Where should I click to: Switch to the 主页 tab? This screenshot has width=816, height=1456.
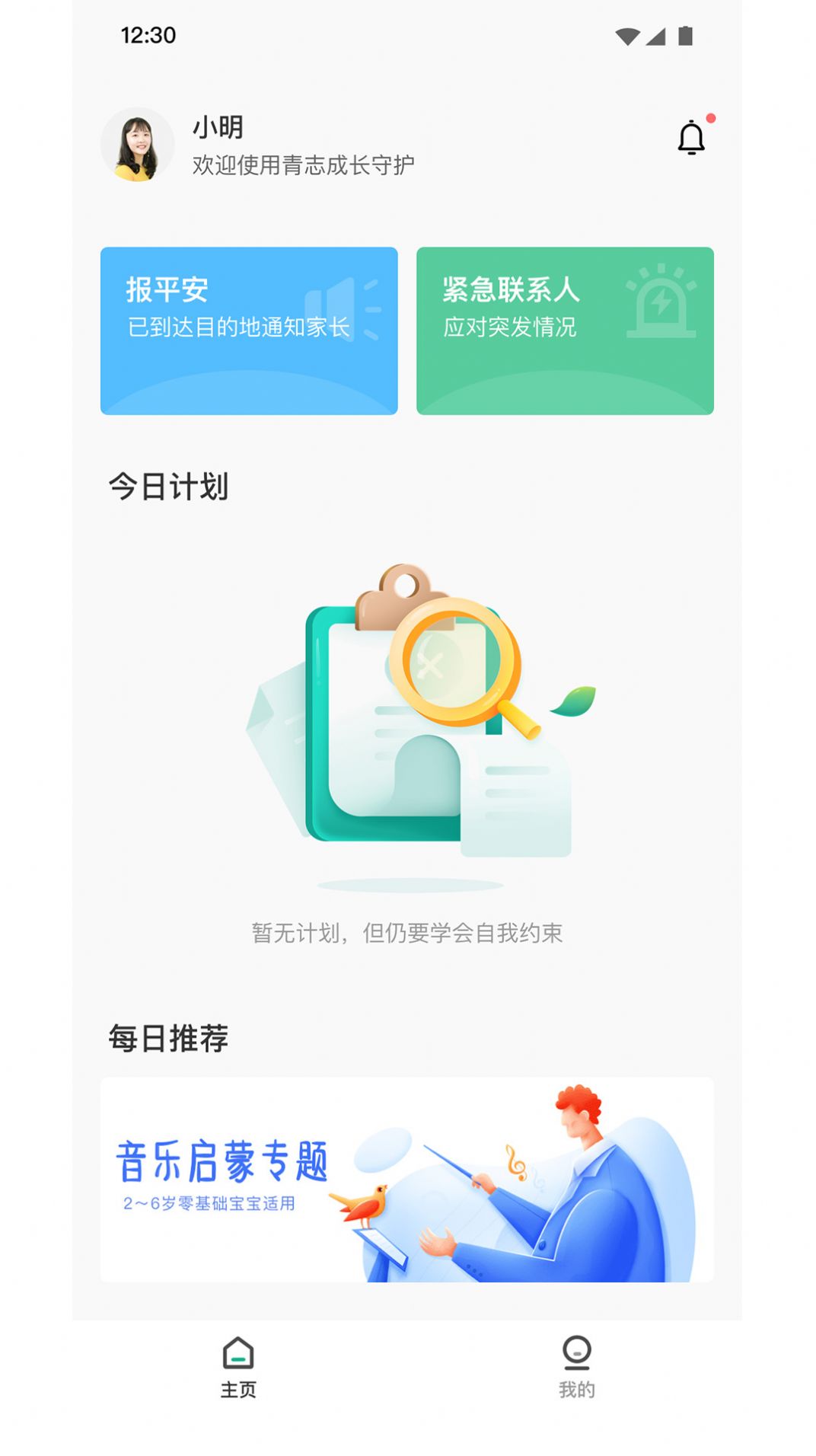(x=238, y=1367)
